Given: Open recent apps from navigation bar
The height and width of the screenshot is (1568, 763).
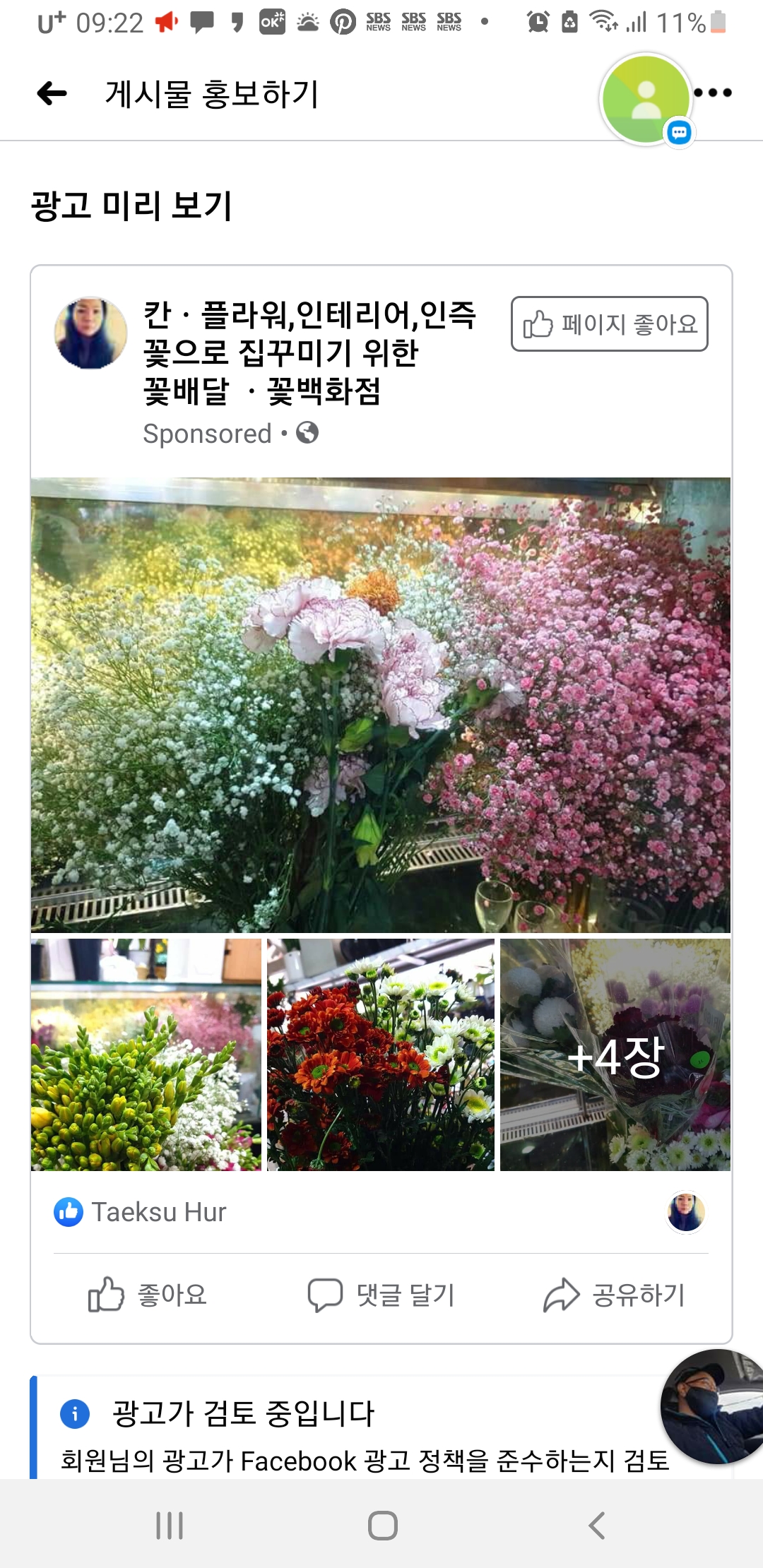Looking at the screenshot, I should point(170,1526).
